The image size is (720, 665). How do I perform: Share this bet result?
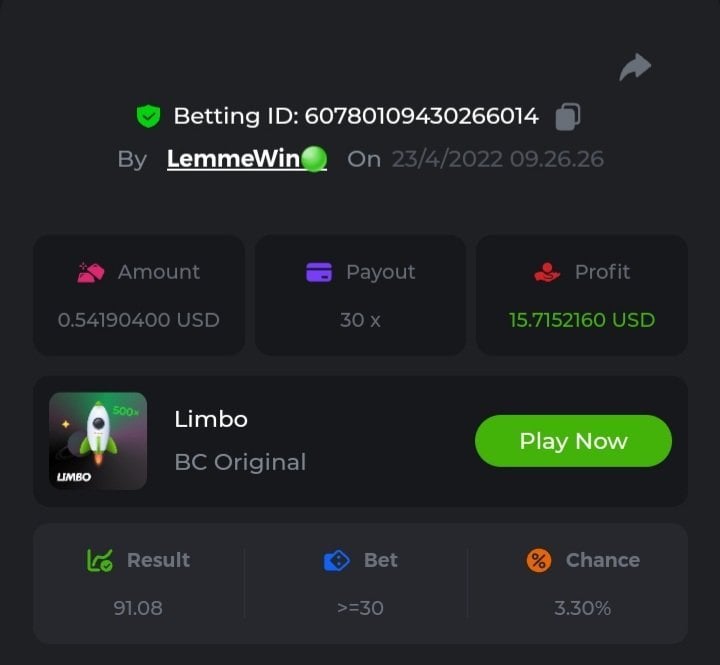pyautogui.click(x=635, y=68)
